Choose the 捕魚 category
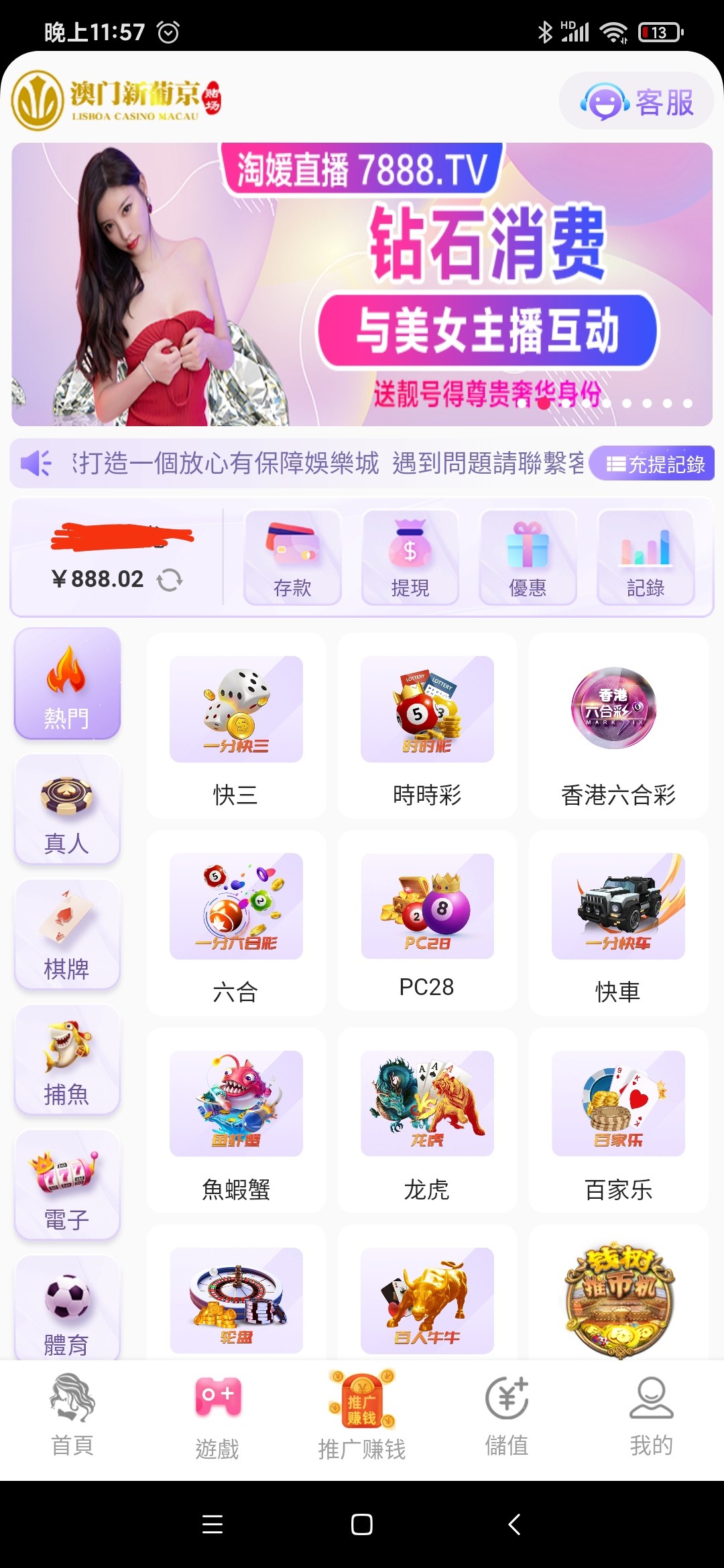 (67, 1060)
